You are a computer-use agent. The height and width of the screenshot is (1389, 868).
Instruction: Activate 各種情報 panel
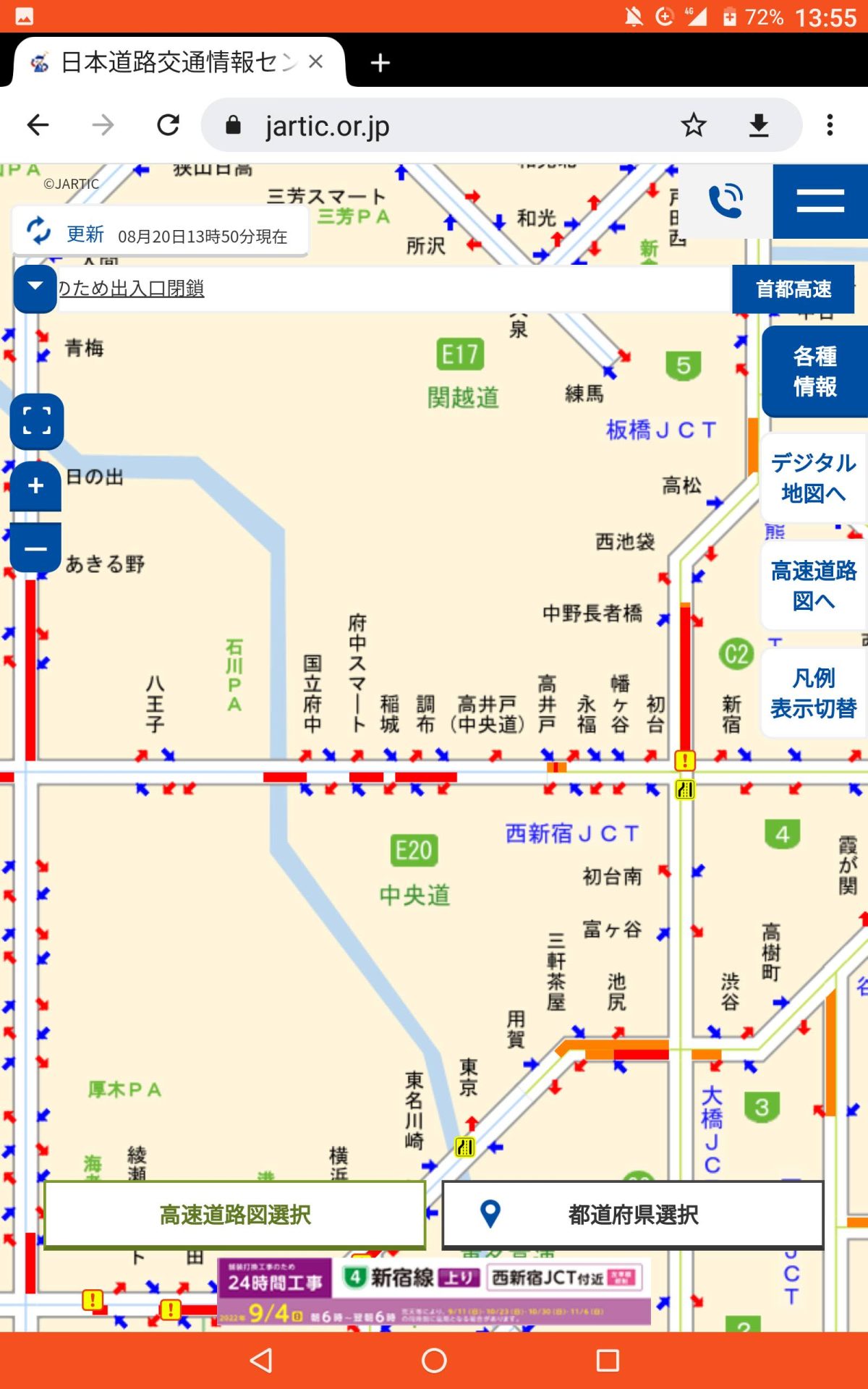813,371
